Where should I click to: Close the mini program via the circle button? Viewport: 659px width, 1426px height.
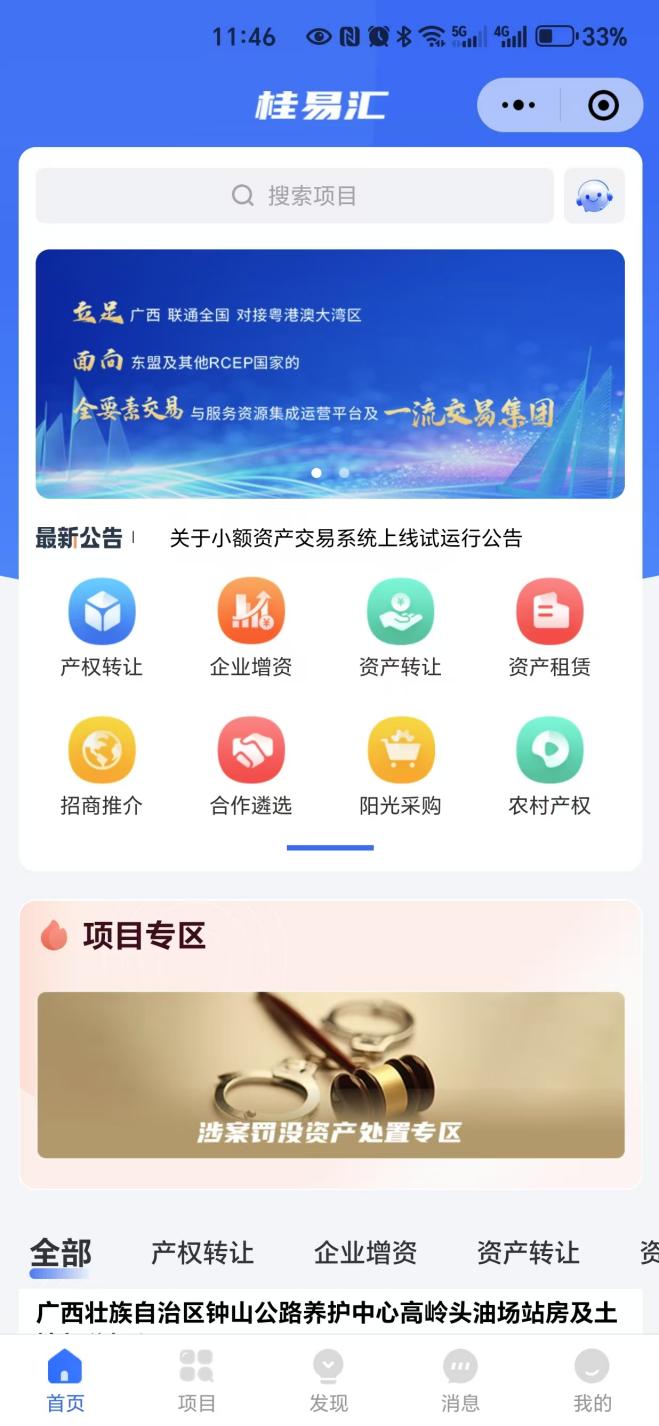coord(603,105)
